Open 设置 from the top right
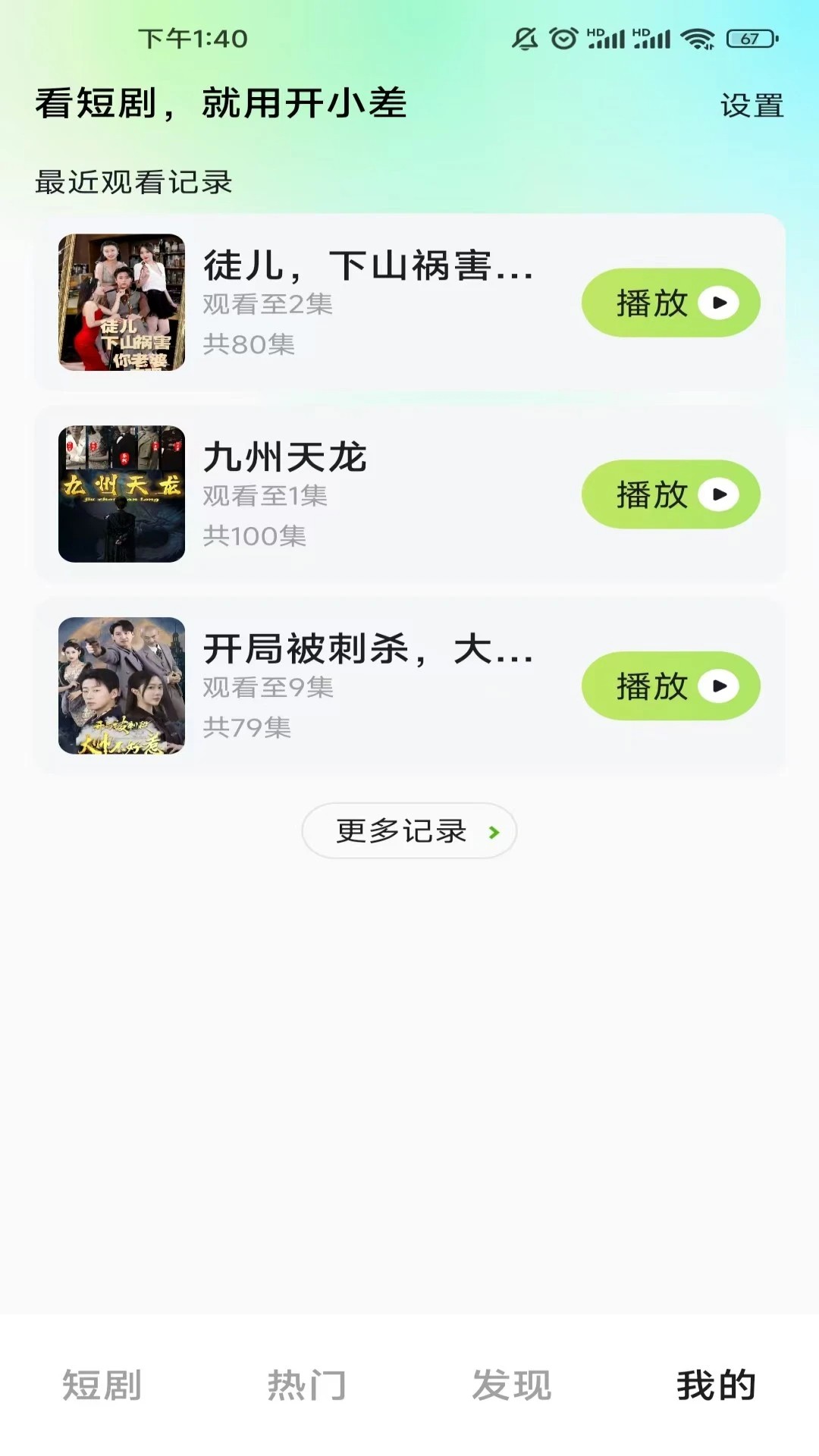 (753, 106)
